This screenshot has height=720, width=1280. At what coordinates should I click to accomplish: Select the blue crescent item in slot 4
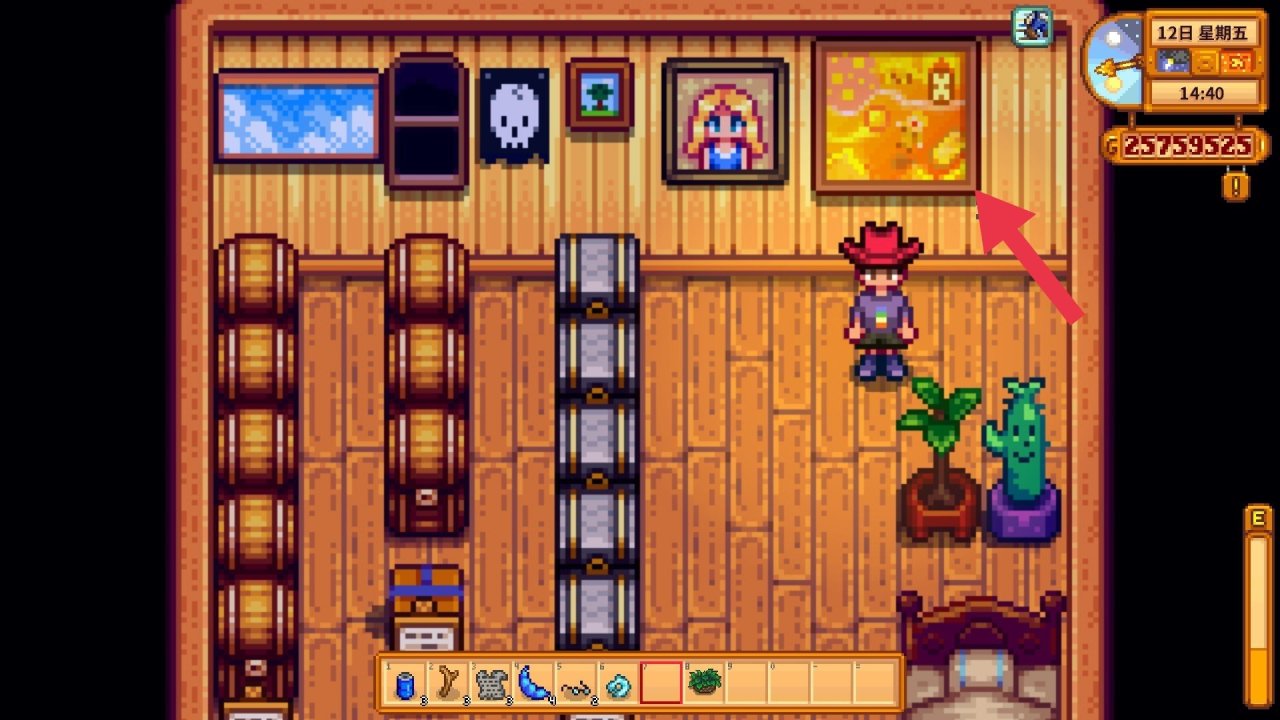[x=532, y=684]
